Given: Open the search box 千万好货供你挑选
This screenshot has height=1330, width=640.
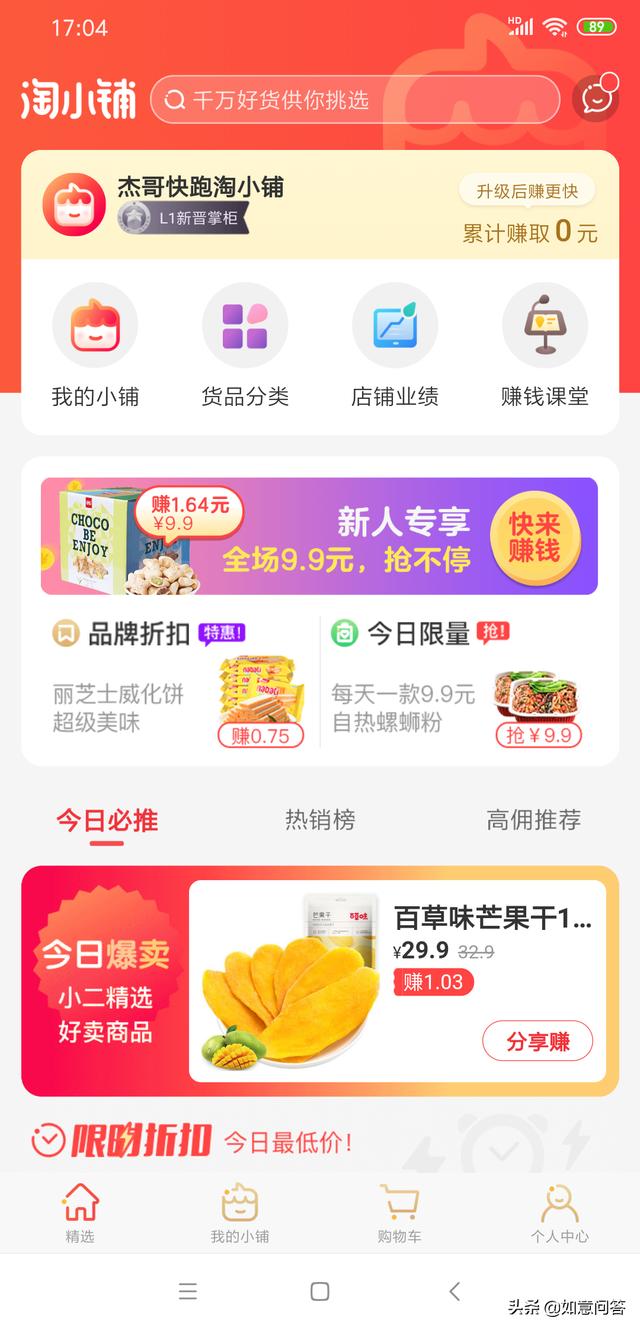Looking at the screenshot, I should pyautogui.click(x=355, y=100).
